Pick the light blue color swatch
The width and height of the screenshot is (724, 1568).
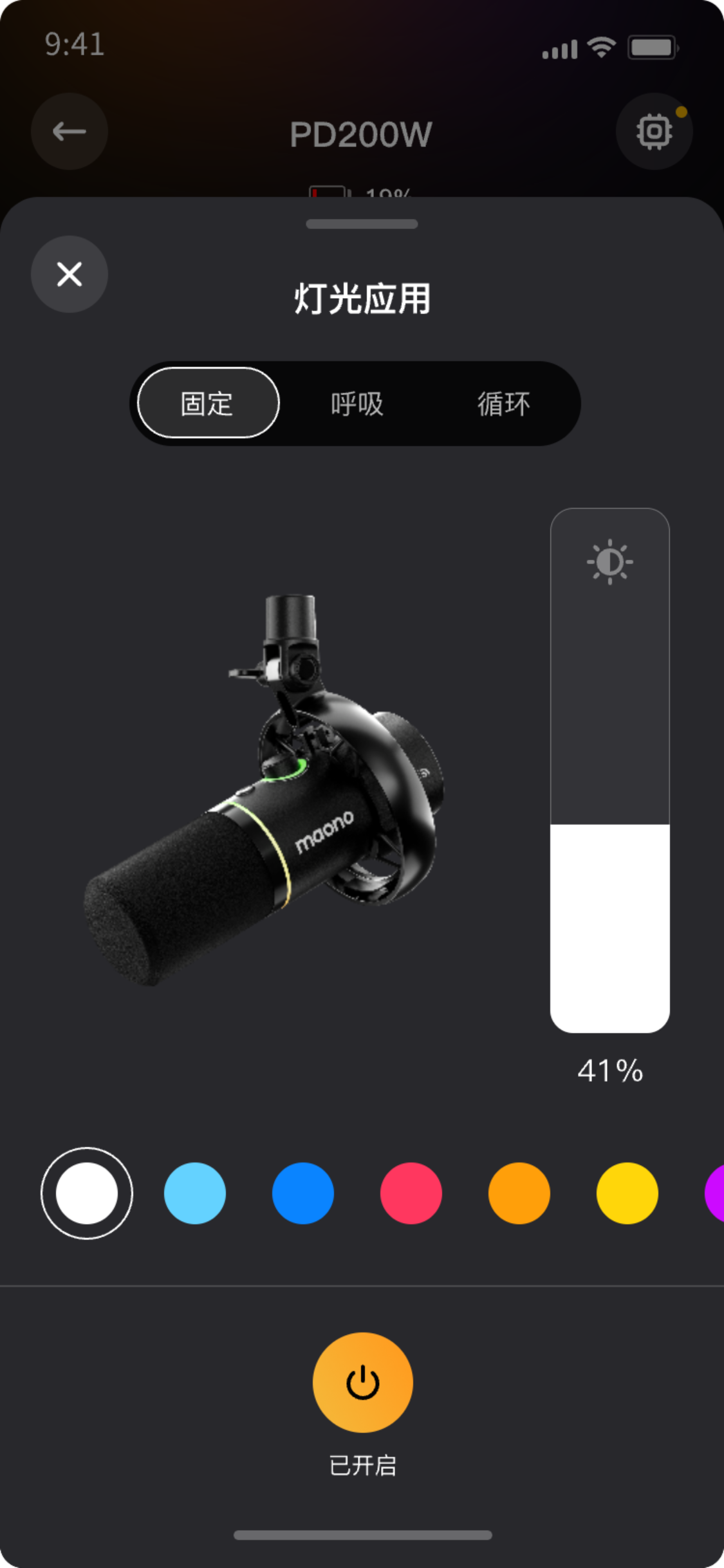pyautogui.click(x=195, y=1193)
